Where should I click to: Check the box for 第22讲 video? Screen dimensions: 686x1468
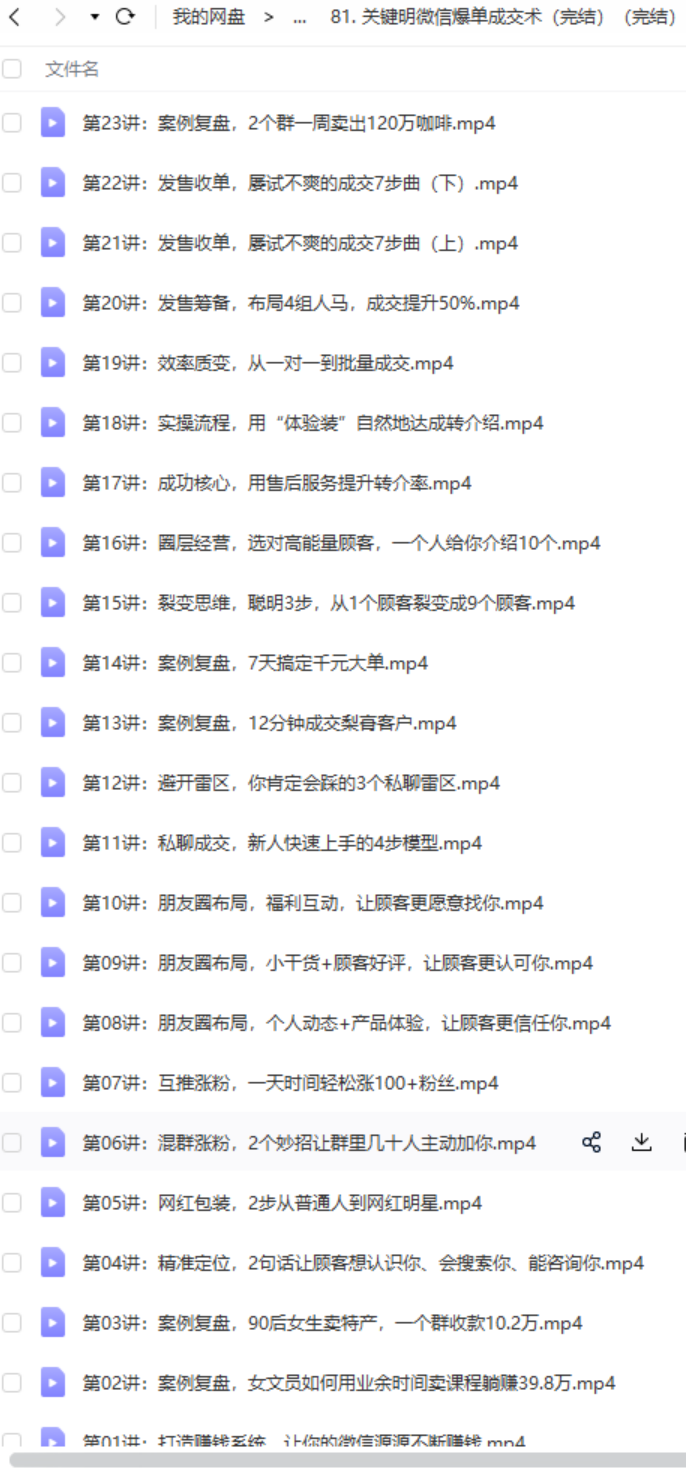pyautogui.click(x=12, y=183)
